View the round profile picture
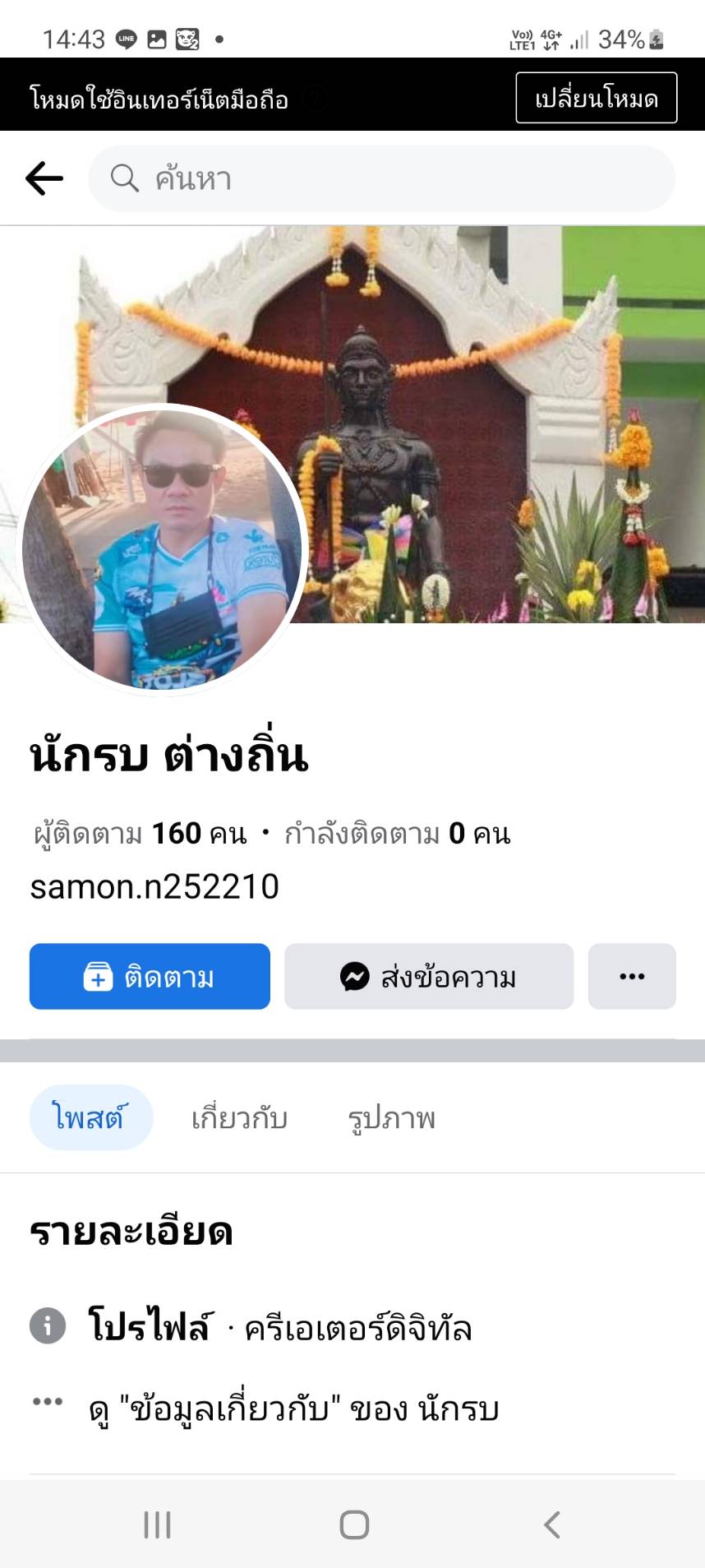705x1568 pixels. [162, 549]
